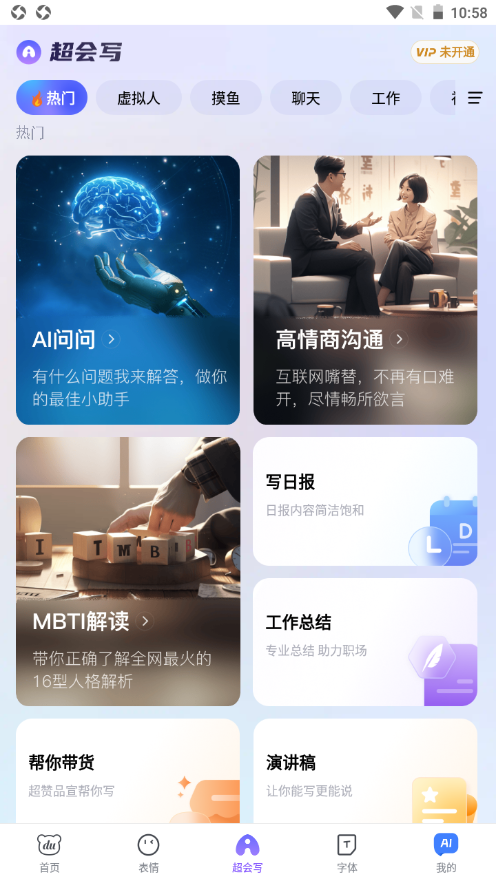Tap the 超会写 bottom tab
This screenshot has height=881, width=496.
[248, 853]
